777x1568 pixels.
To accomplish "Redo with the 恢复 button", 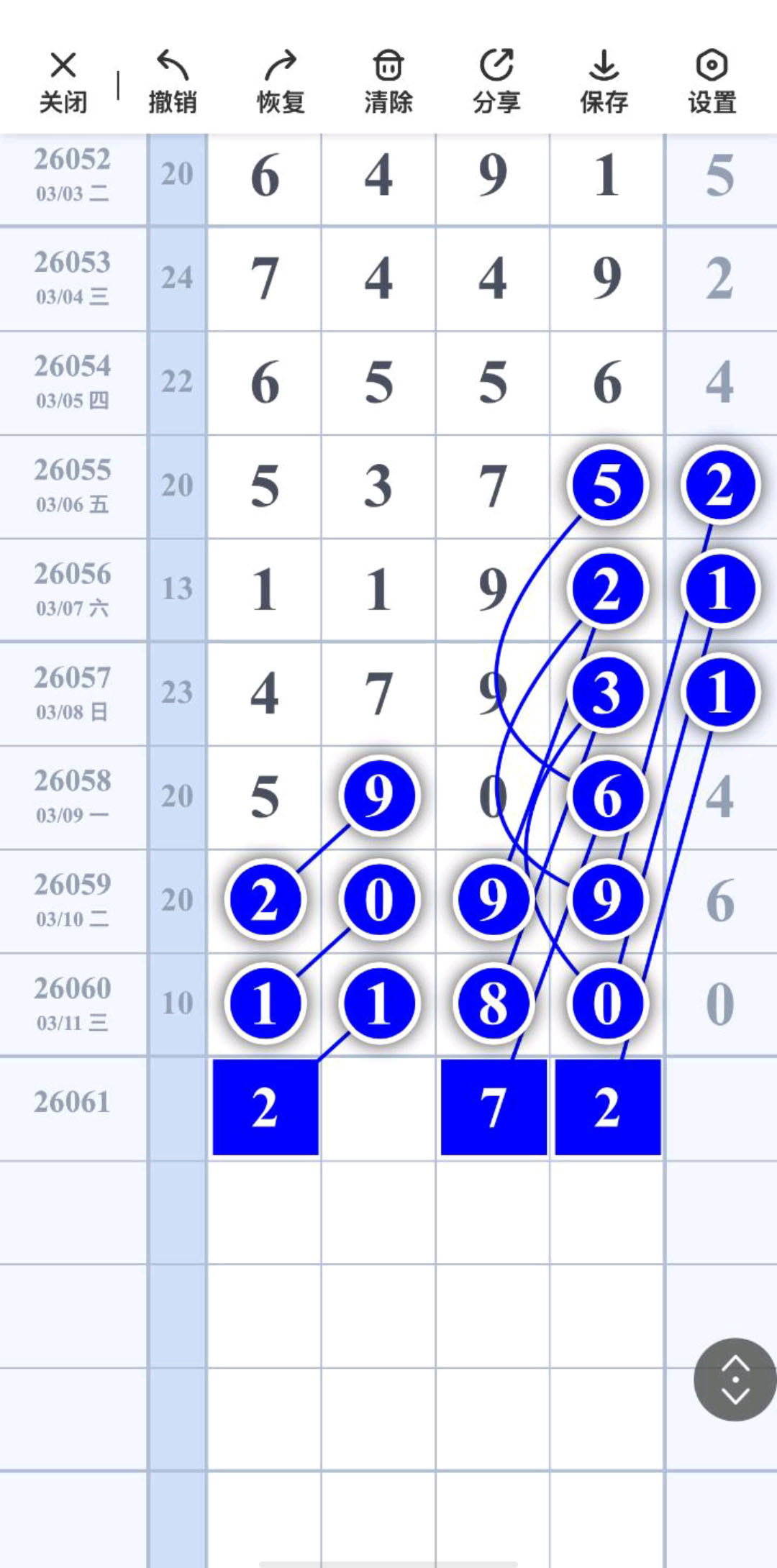I will coord(281,81).
